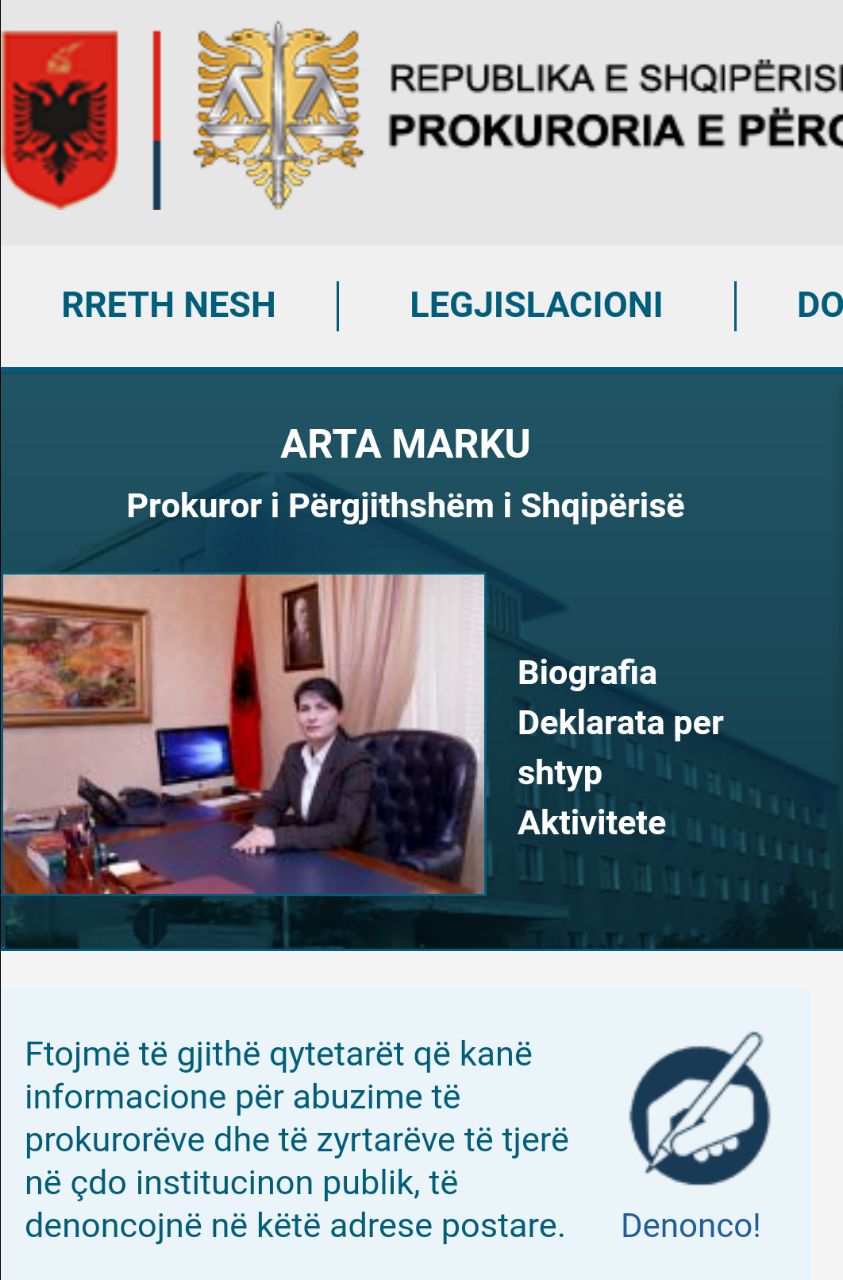Tap the Denonco! report link
The image size is (843, 1280).
pyautogui.click(x=691, y=1224)
